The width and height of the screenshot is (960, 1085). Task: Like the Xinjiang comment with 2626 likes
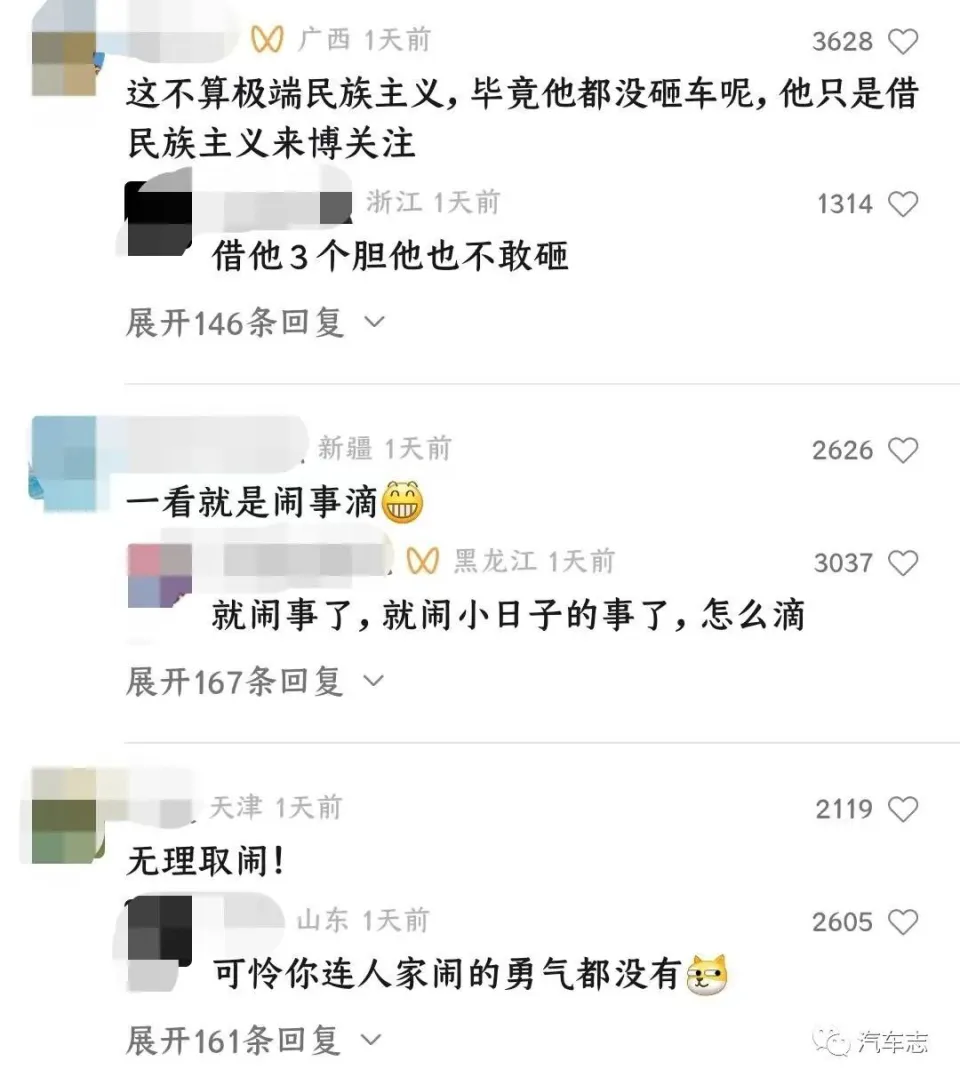point(903,451)
